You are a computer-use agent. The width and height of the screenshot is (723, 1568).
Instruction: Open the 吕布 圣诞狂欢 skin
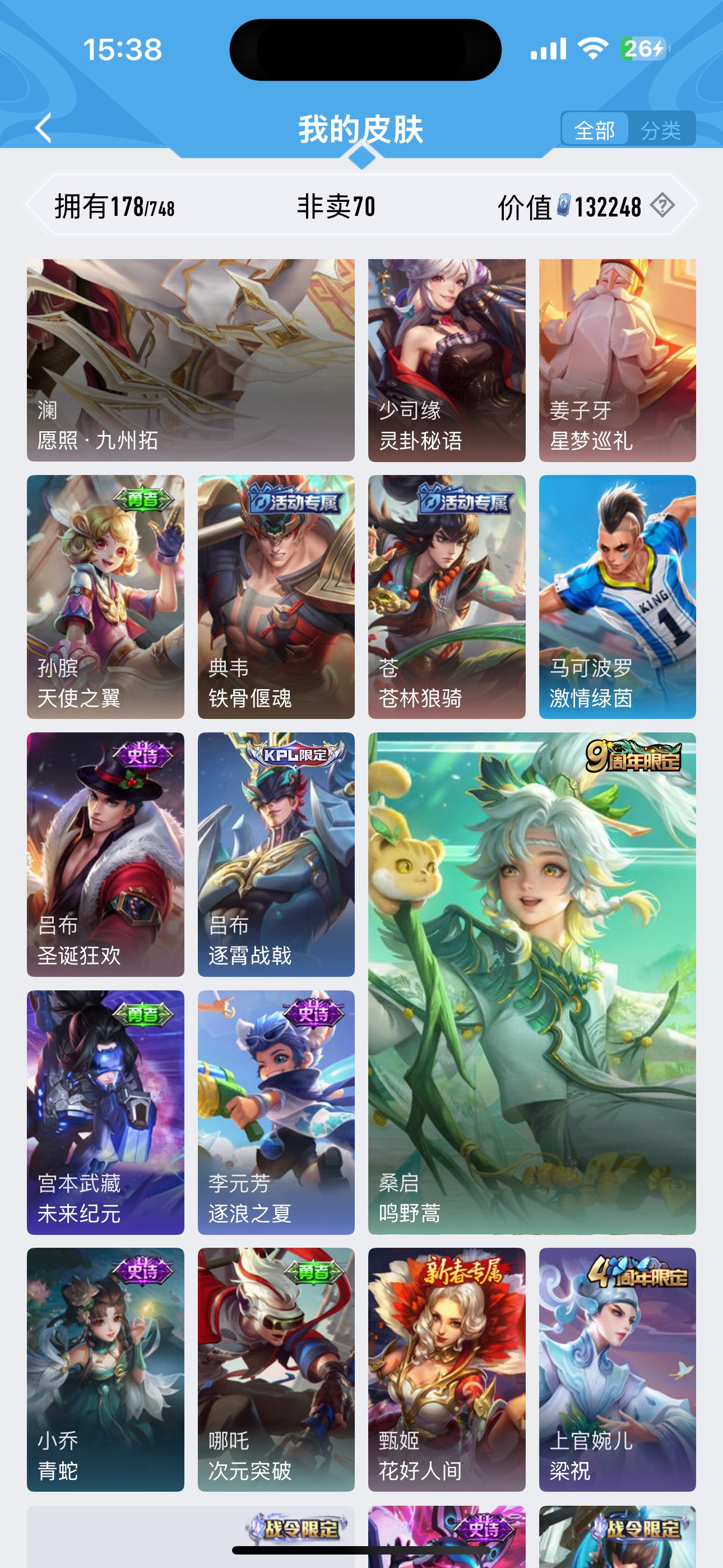[105, 855]
